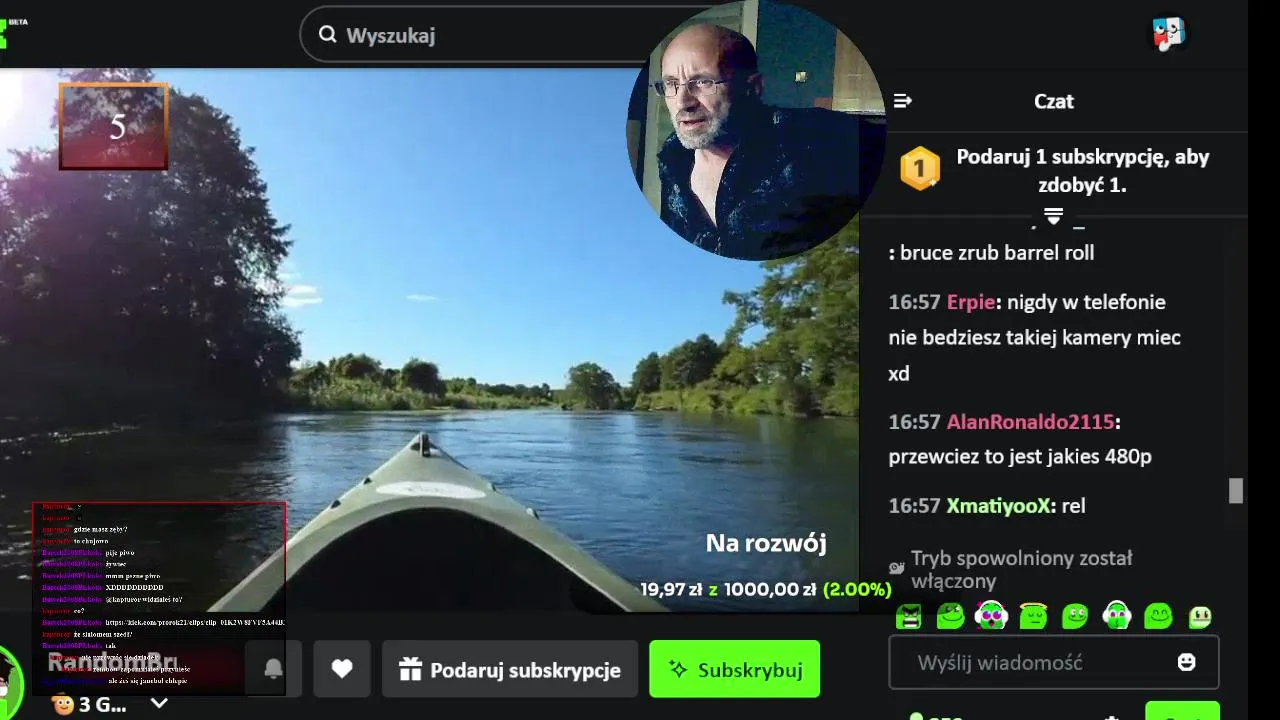
Task: Open AlanRonaldo2115's chat username
Action: [x=1030, y=422]
